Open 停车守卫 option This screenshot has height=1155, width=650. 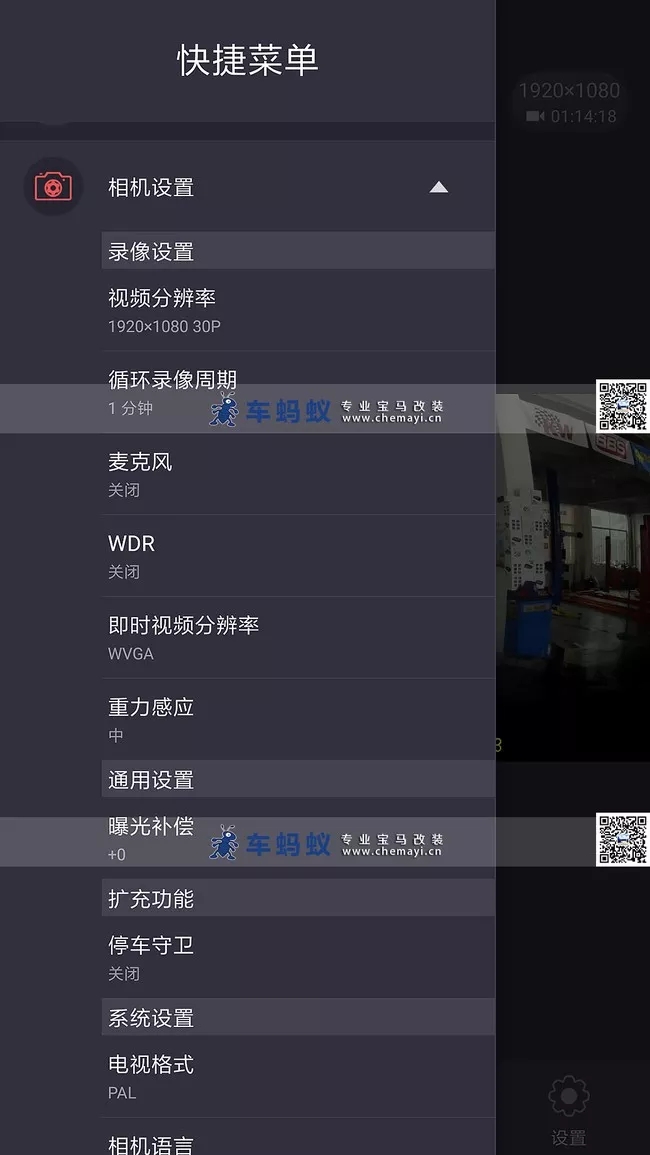click(298, 957)
